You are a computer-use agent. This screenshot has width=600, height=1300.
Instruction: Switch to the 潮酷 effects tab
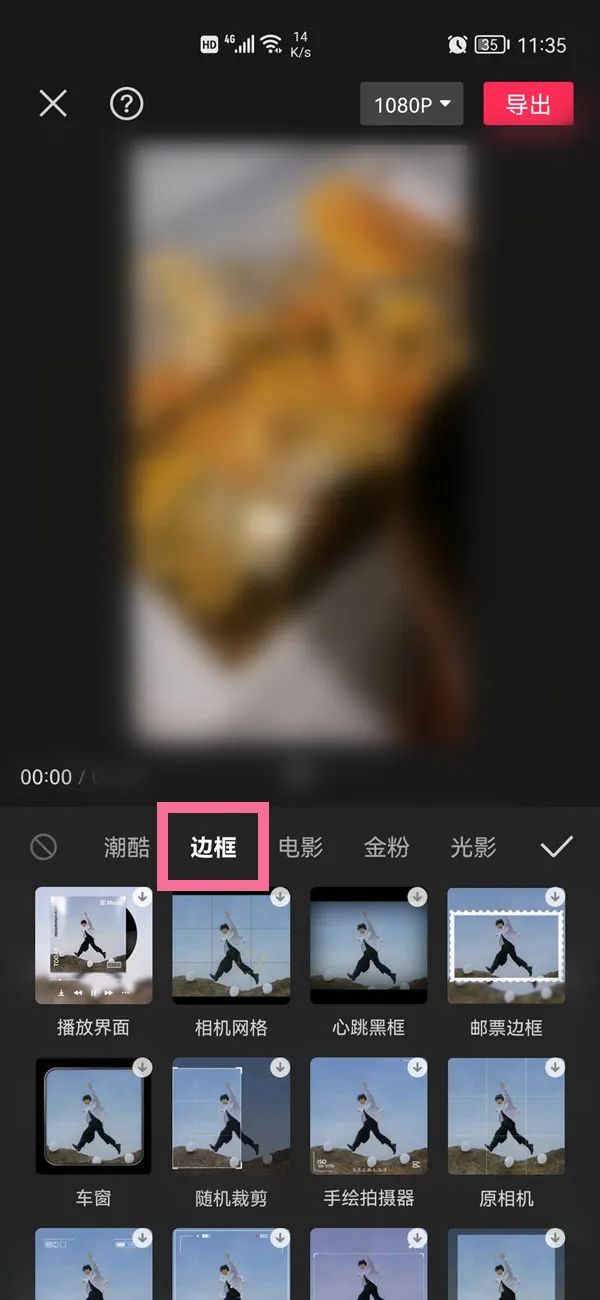click(x=127, y=848)
